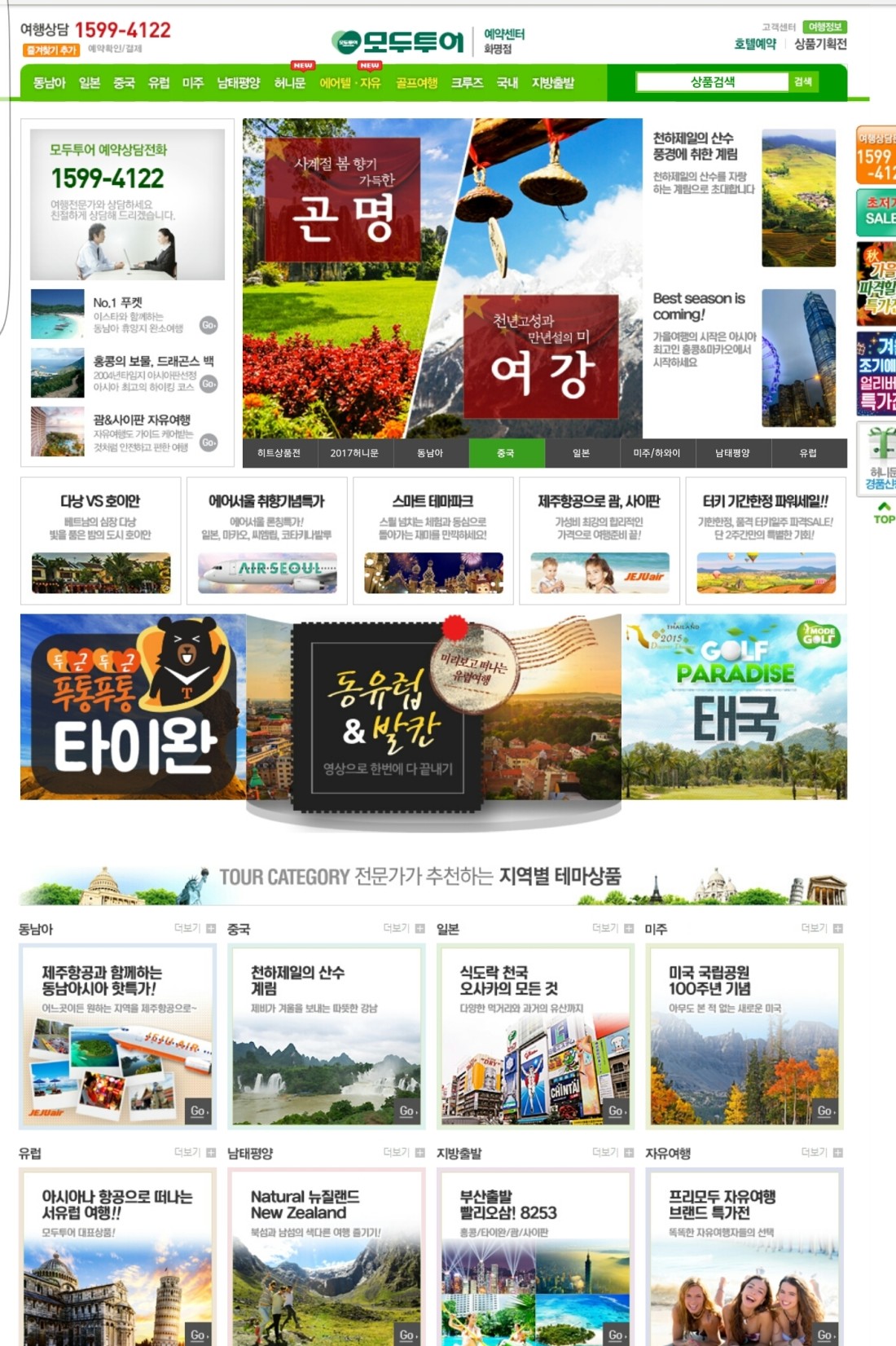
Task: Tap the 검색 search button
Action: click(x=803, y=81)
